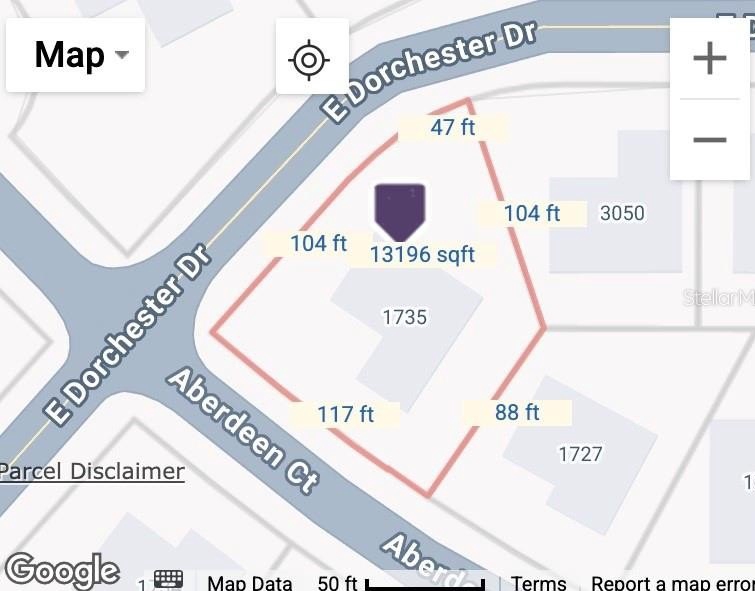Show keyboard shortcuts for the map
The image size is (755, 591).
click(168, 581)
